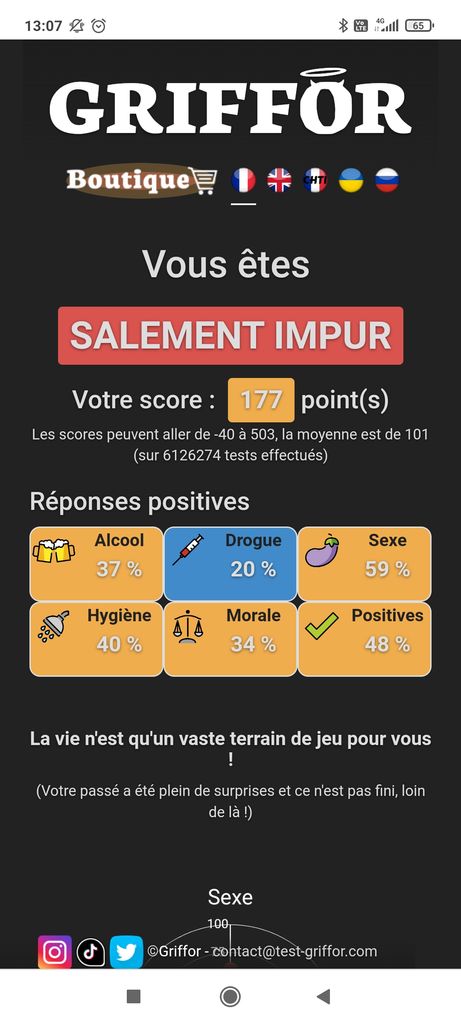Tap the GRIFFOR logo header
This screenshot has height=1024, width=461.
click(230, 103)
